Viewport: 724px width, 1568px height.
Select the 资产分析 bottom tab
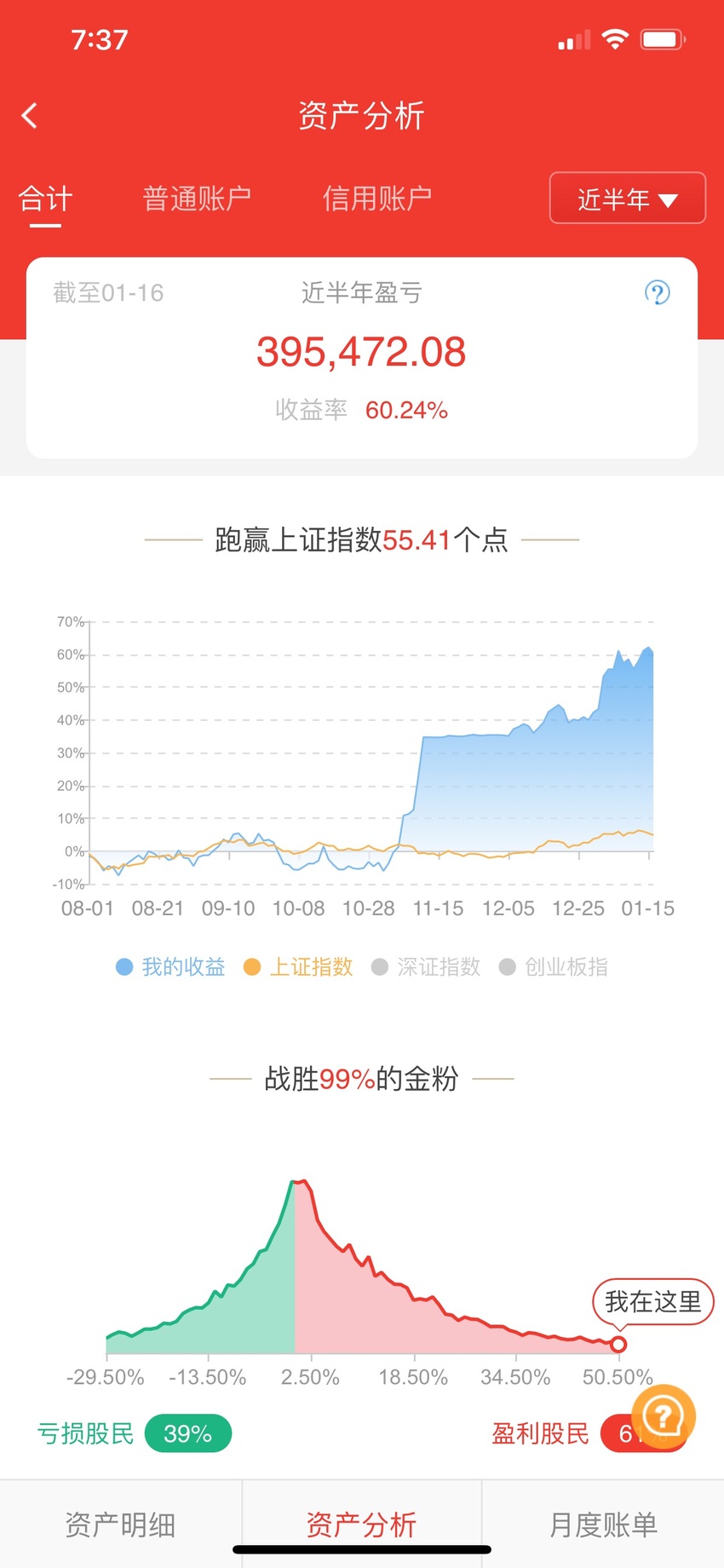[362, 1525]
